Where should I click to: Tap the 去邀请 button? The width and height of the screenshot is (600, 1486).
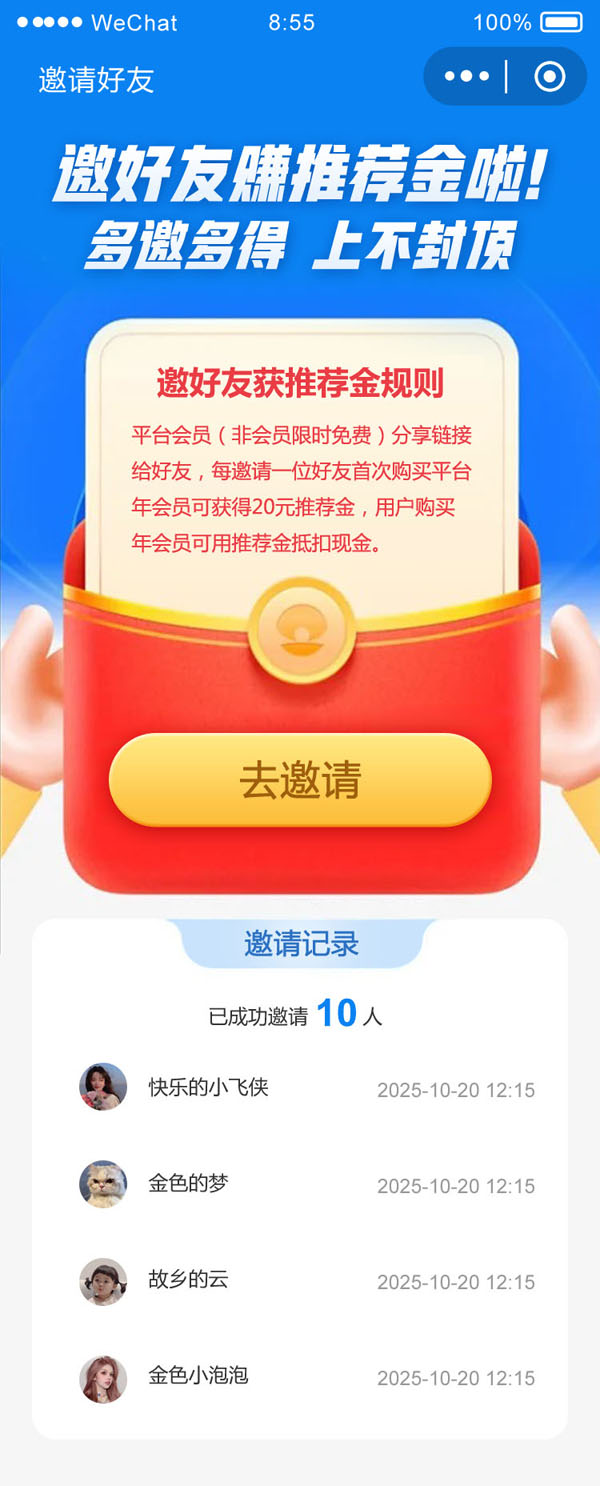click(300, 781)
